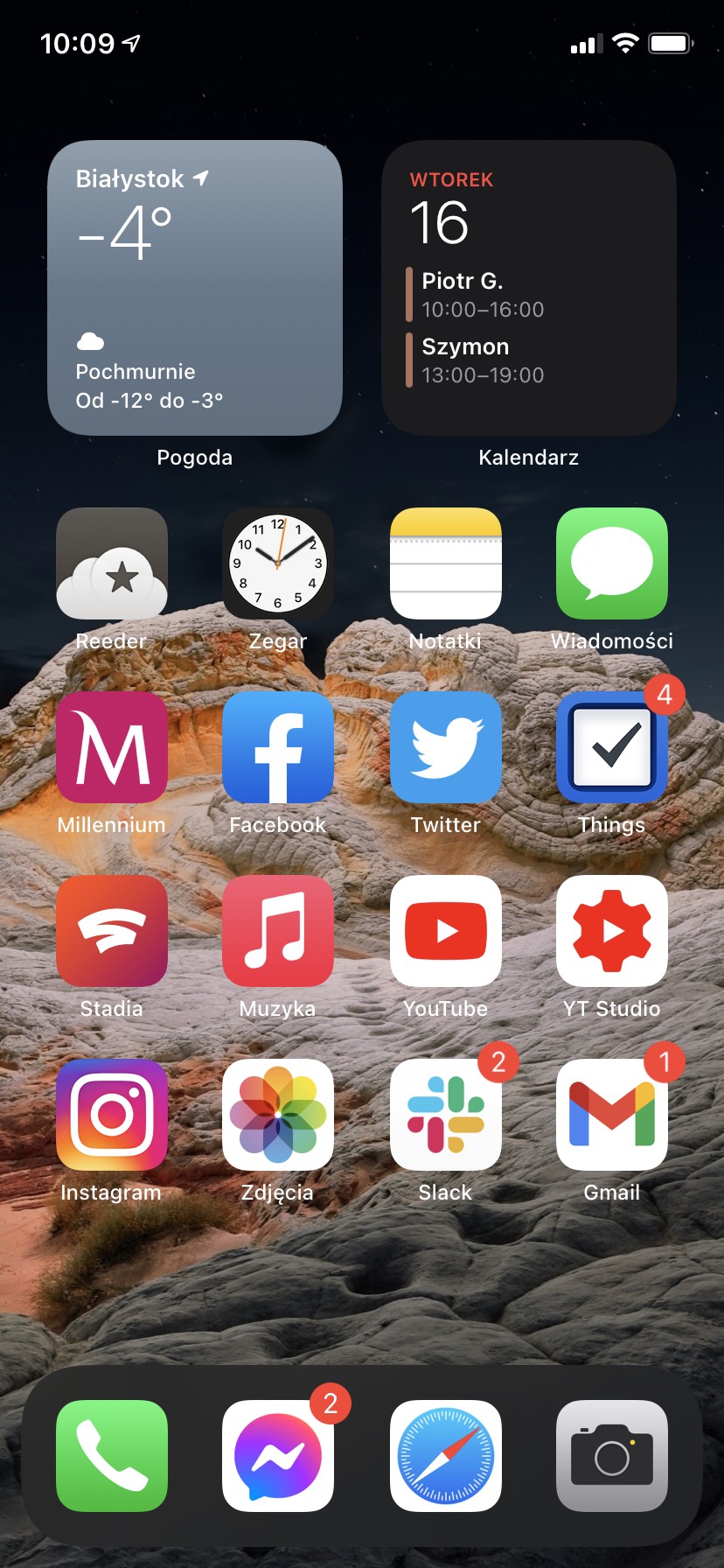Screen dimensions: 724x1568
Task: Open Instagram
Action: click(112, 1115)
